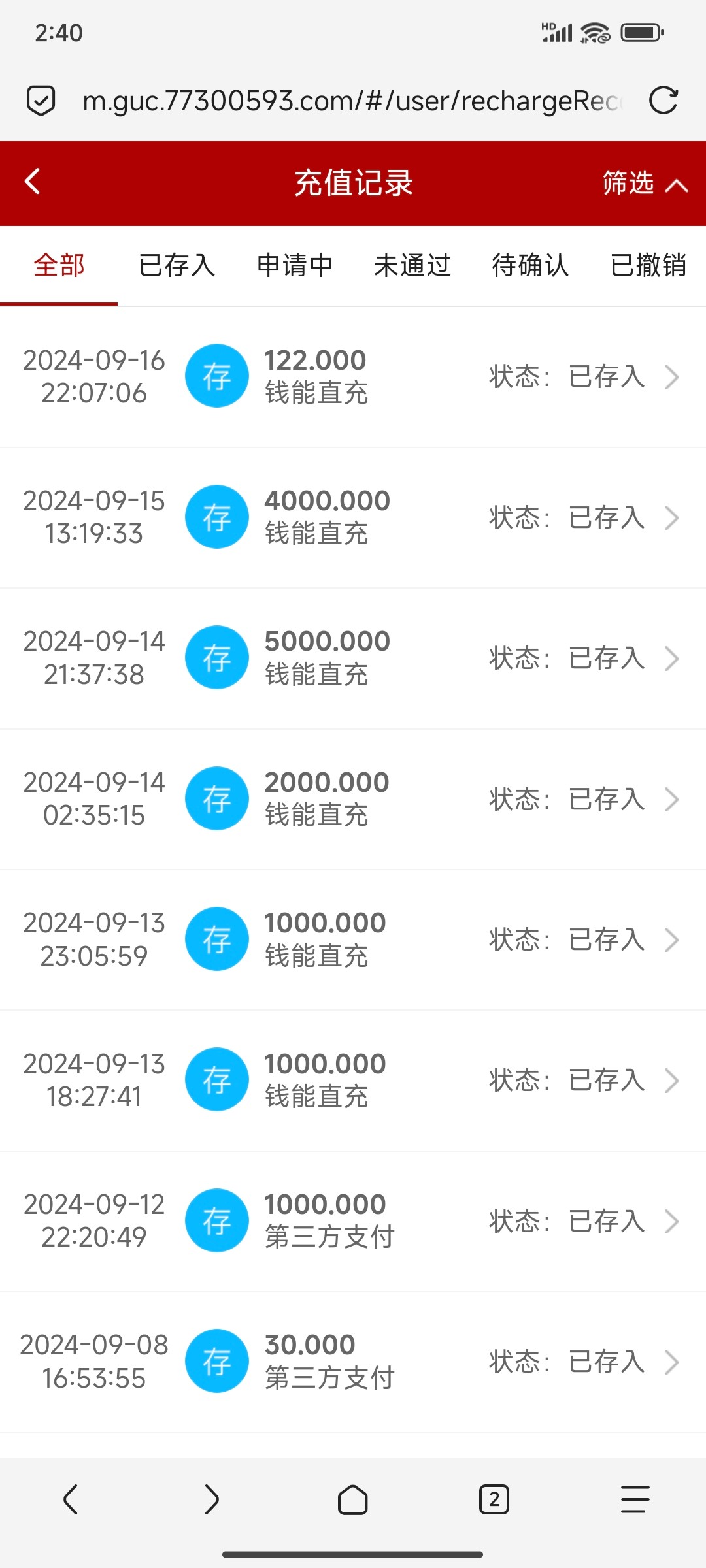706x1568 pixels.
Task: Tap the address bar URL
Action: [350, 101]
